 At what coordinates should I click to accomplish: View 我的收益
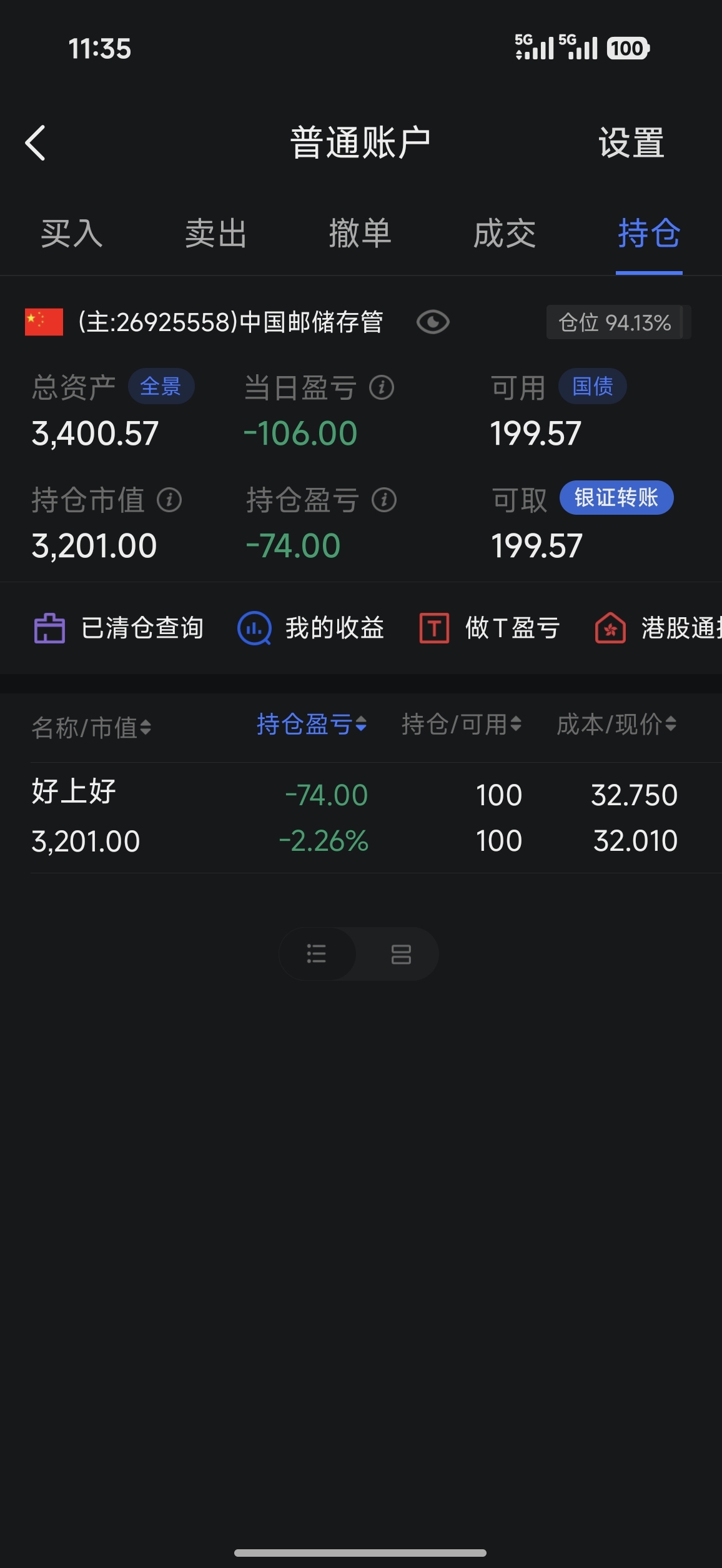pyautogui.click(x=311, y=628)
